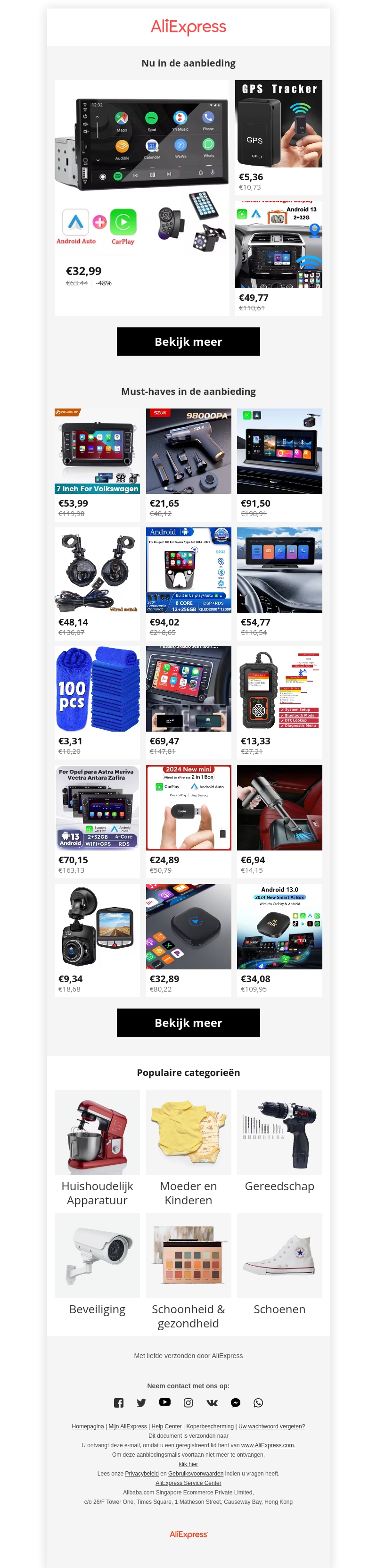Open the Help Center link
Viewport: 377px width, 1568px height.
click(167, 1426)
